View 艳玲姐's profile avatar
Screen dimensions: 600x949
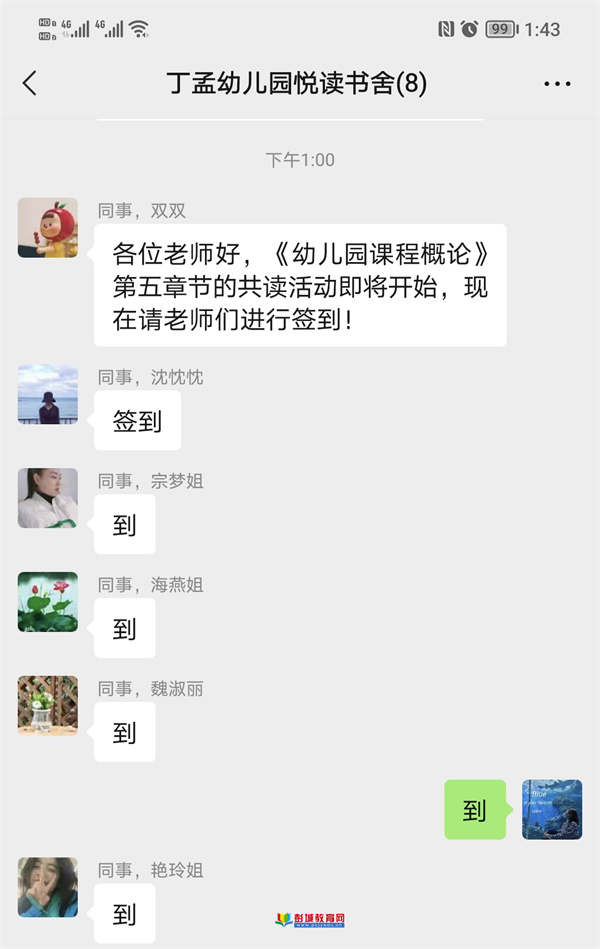click(47, 887)
